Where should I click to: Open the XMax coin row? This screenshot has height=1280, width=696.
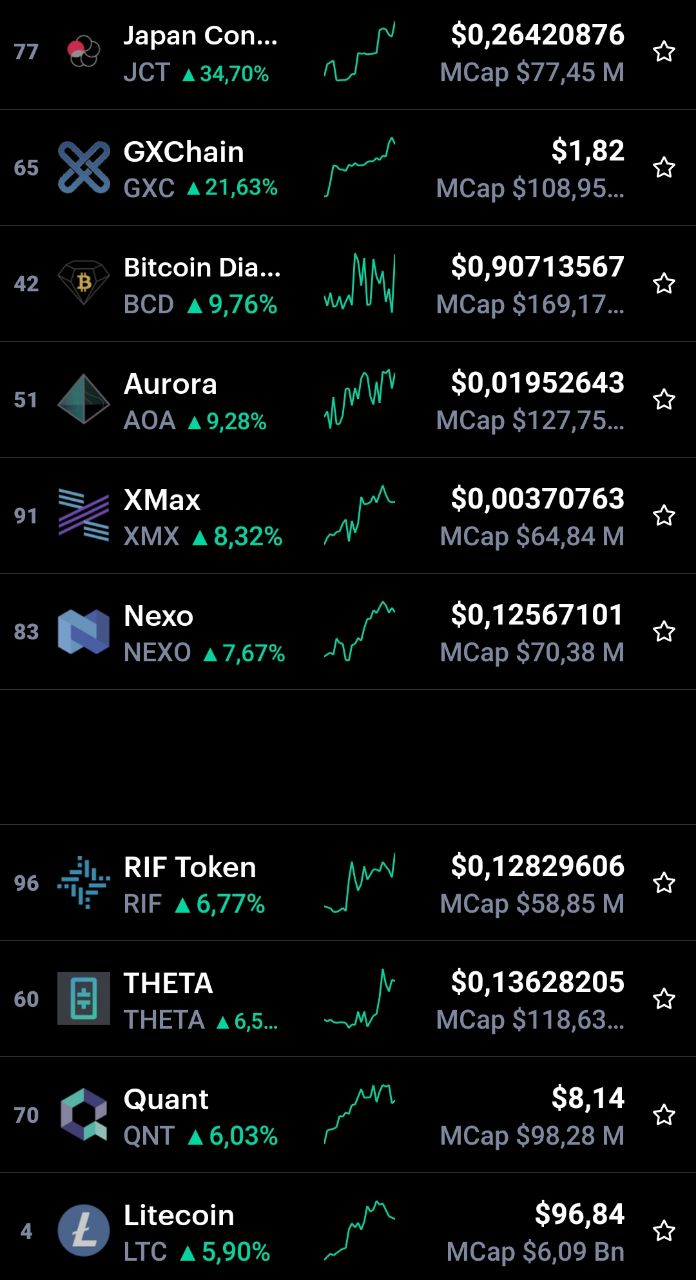coord(348,516)
